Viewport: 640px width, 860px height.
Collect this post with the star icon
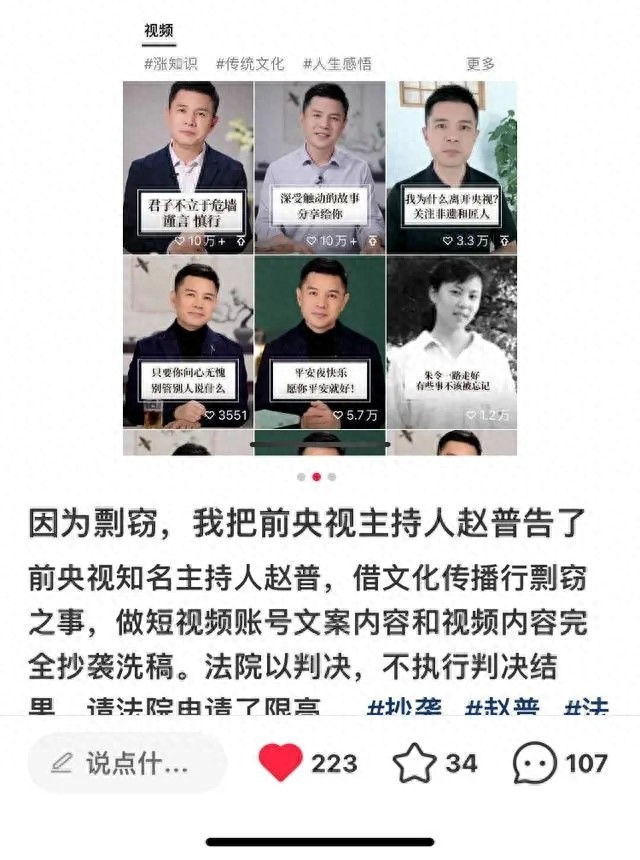pos(414,764)
